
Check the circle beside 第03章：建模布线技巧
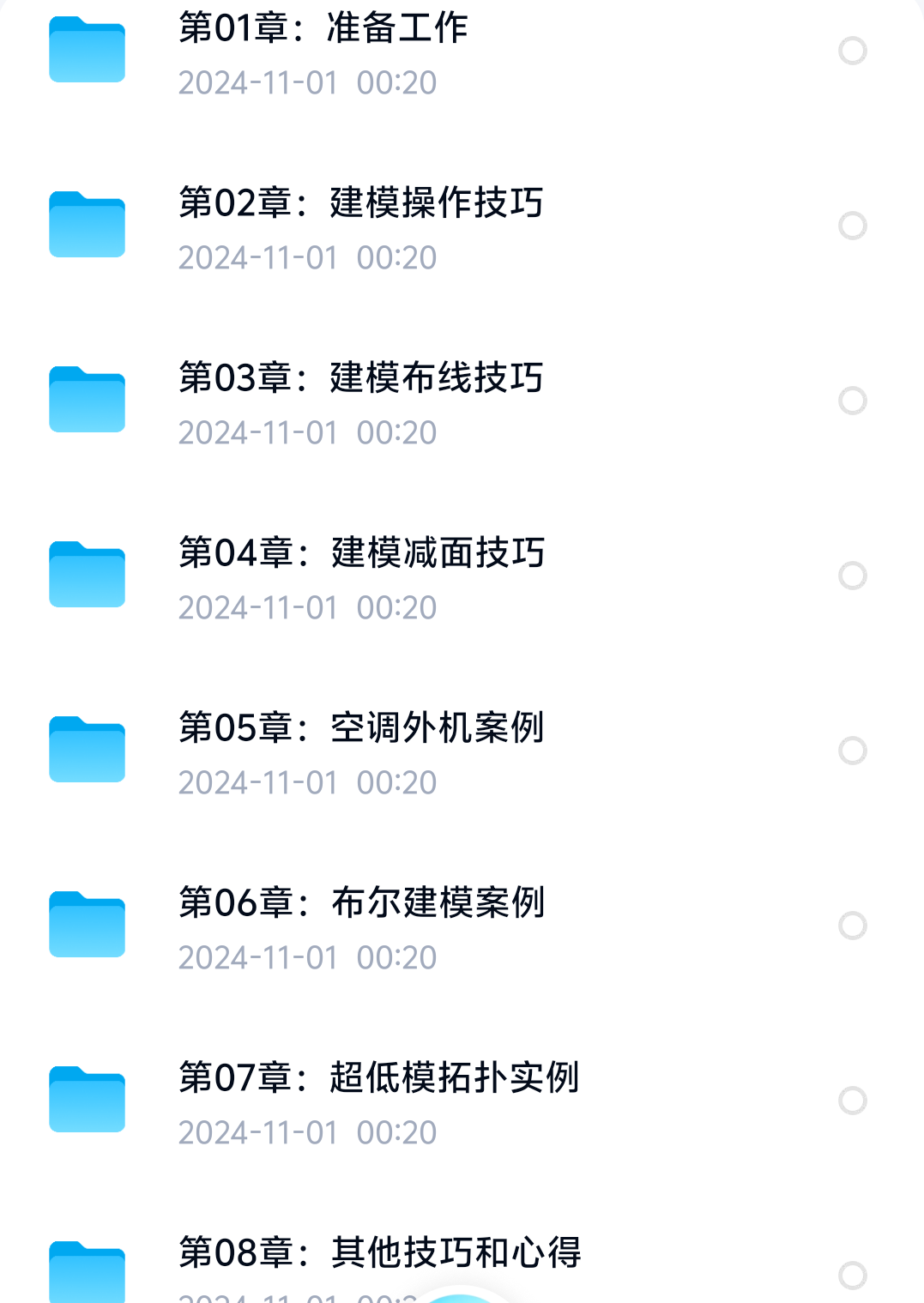point(852,401)
